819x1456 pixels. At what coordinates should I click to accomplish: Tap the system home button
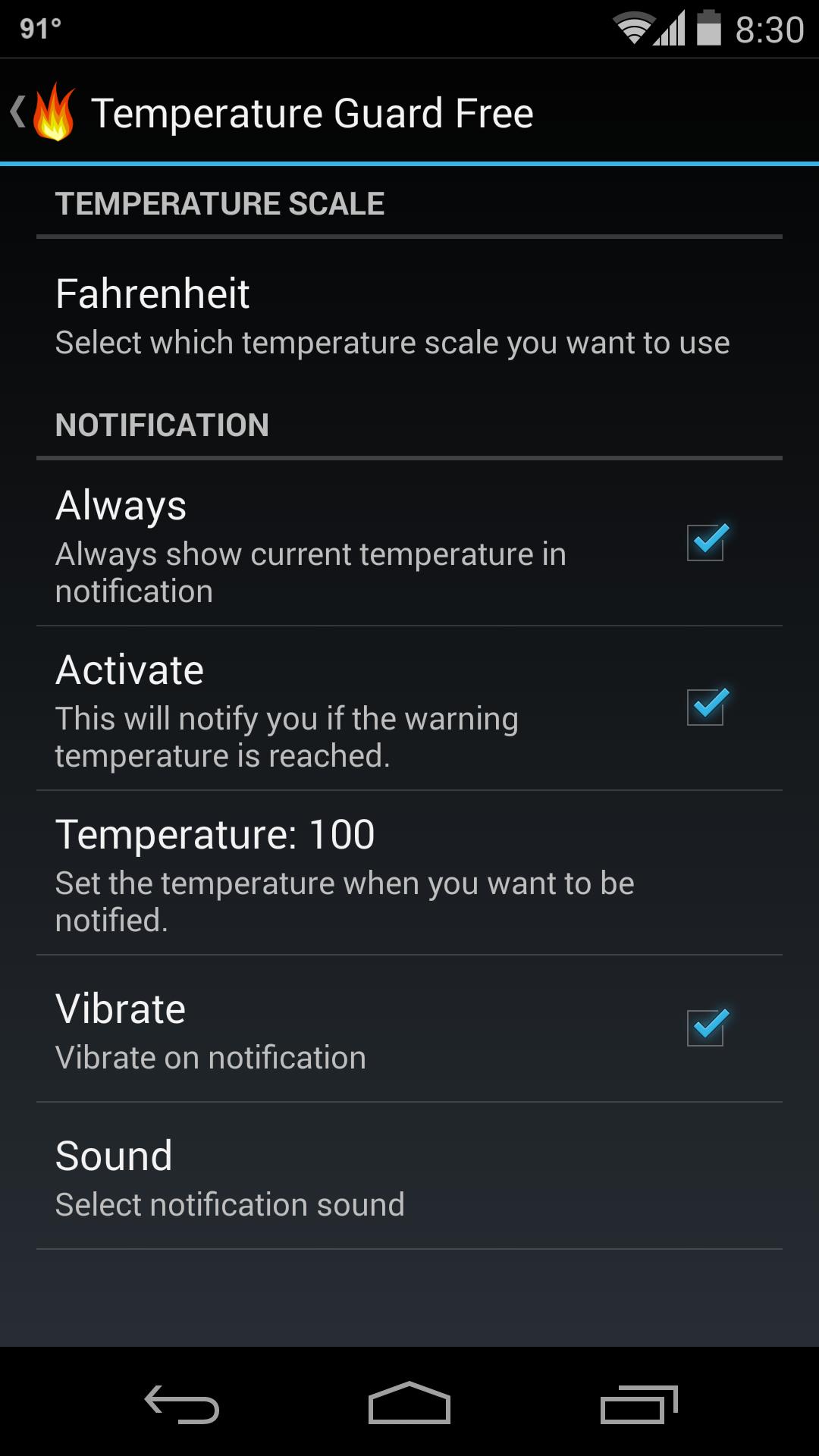(409, 1403)
